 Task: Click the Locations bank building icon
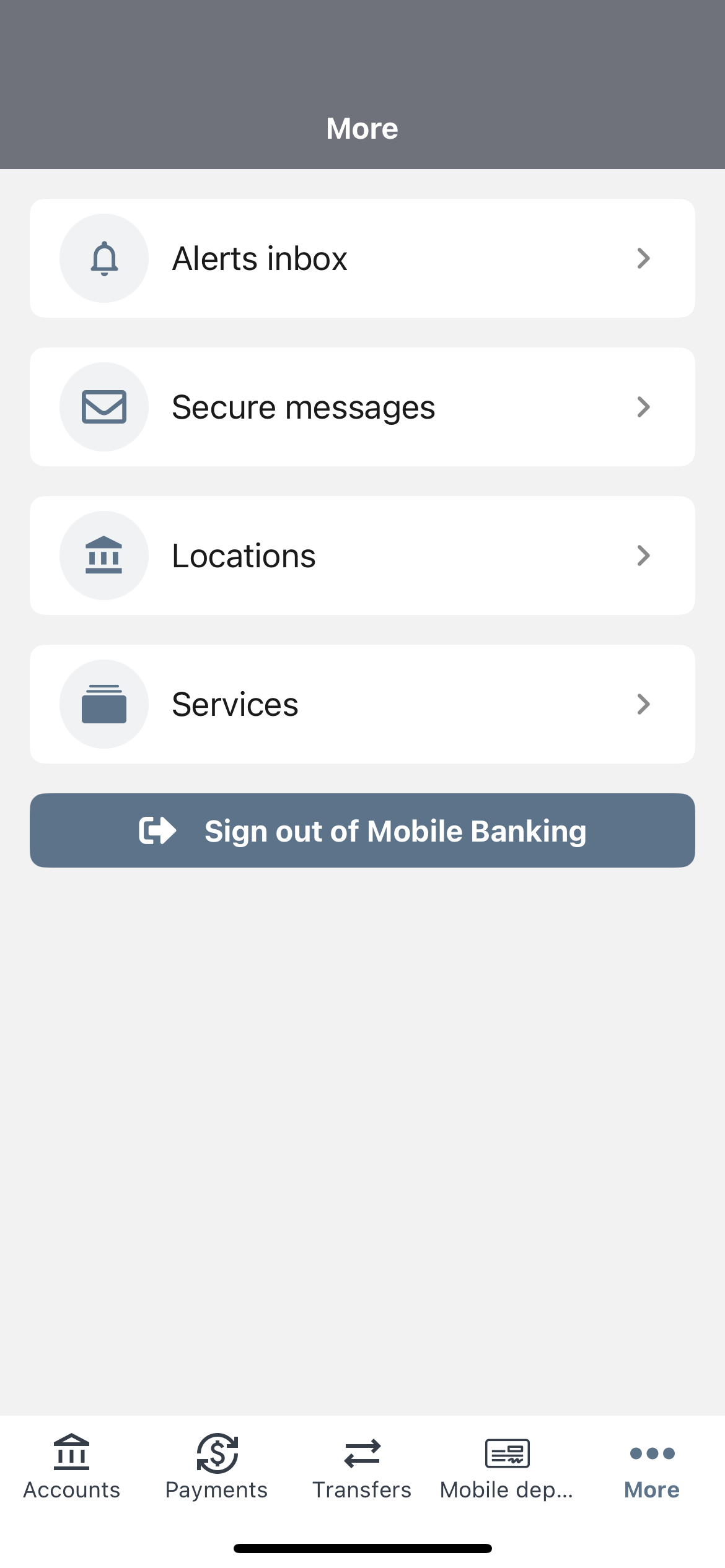point(103,555)
